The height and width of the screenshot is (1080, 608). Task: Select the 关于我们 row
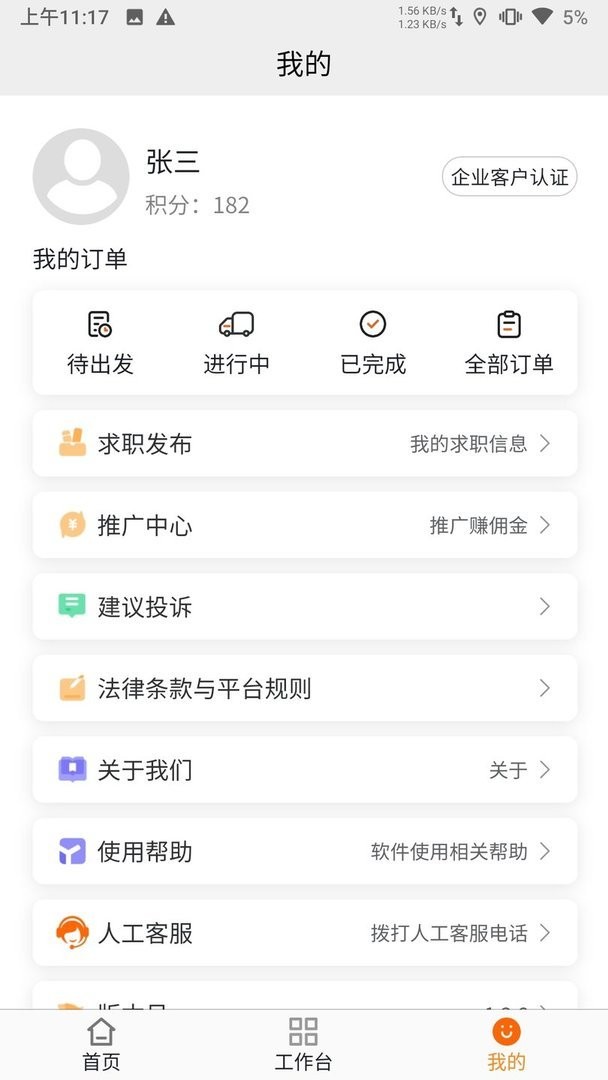coord(304,770)
